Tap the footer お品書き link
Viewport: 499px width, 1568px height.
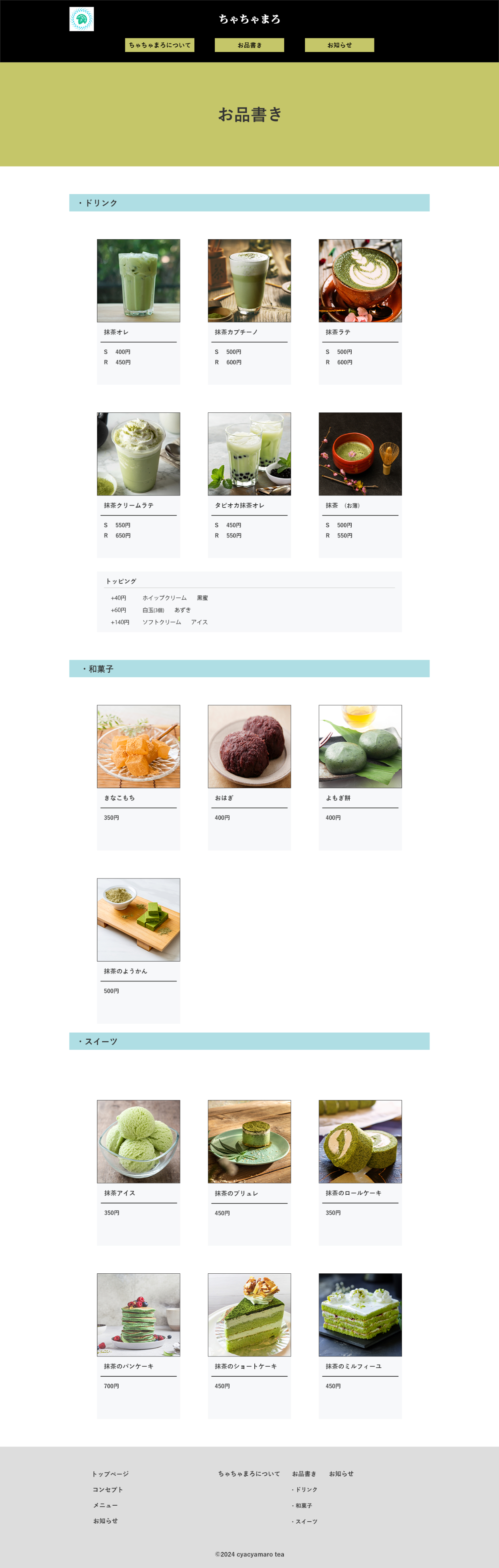pos(304,1474)
